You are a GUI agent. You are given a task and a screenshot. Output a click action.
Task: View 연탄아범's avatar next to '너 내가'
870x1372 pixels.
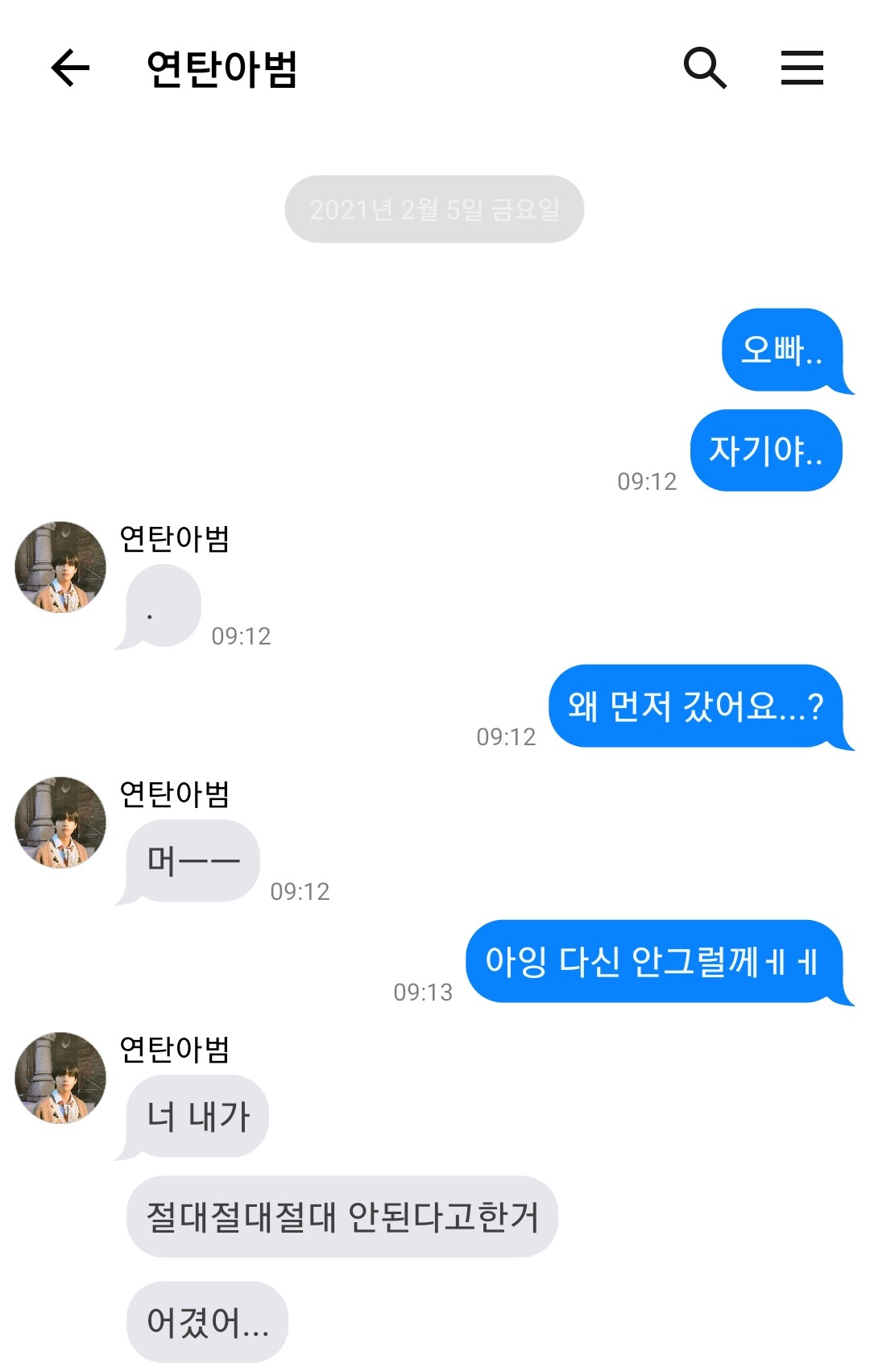pos(60,1078)
